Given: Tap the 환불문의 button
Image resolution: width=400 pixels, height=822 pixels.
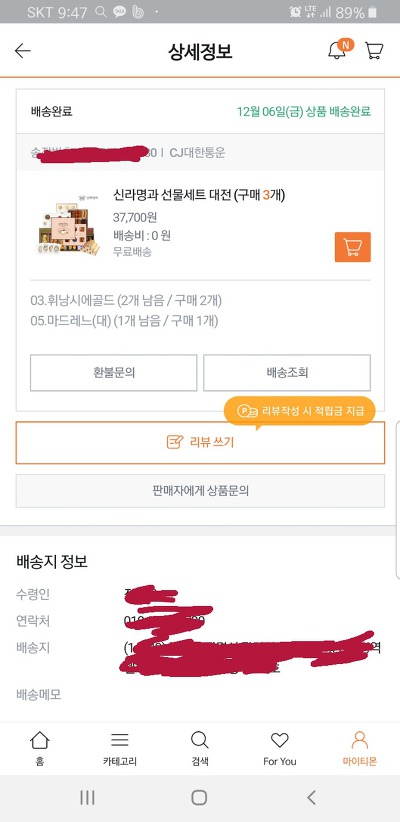Looking at the screenshot, I should click(114, 373).
